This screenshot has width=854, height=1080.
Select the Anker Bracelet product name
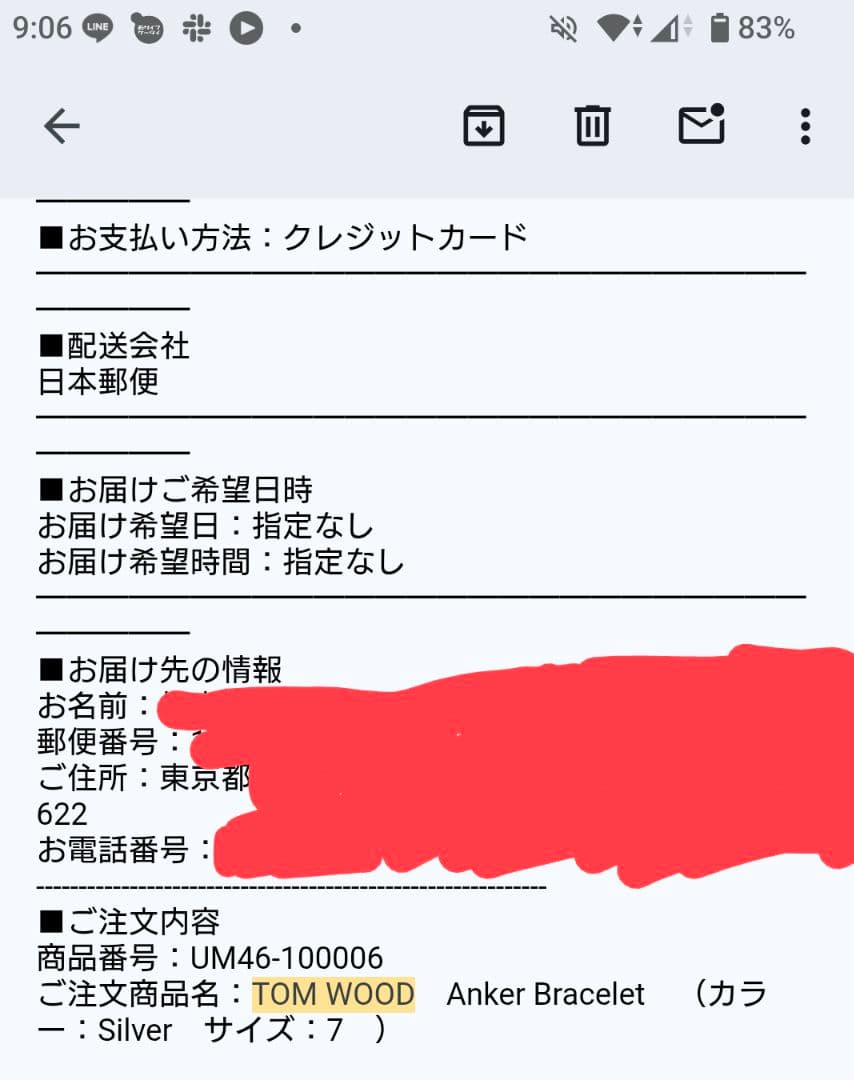544,993
